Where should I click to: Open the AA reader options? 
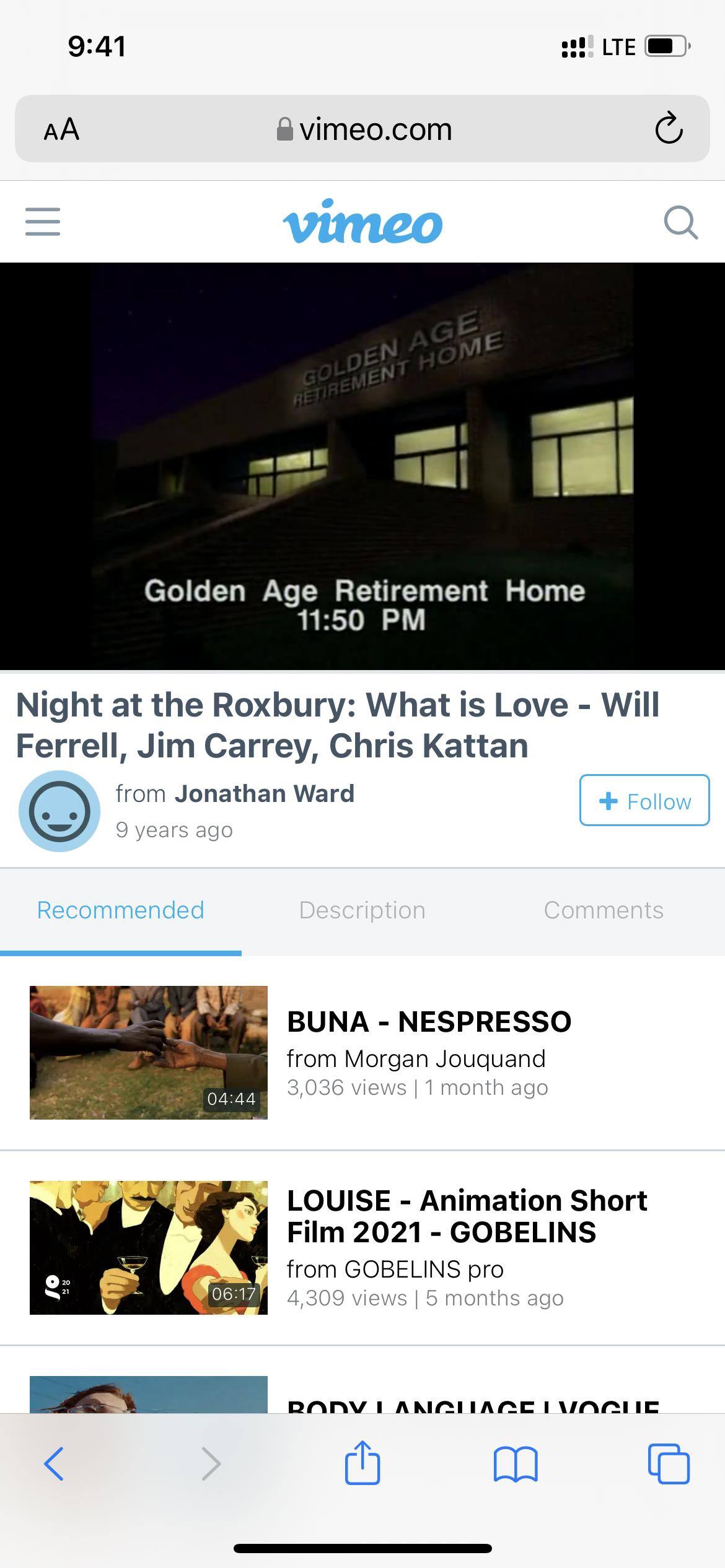(x=61, y=129)
